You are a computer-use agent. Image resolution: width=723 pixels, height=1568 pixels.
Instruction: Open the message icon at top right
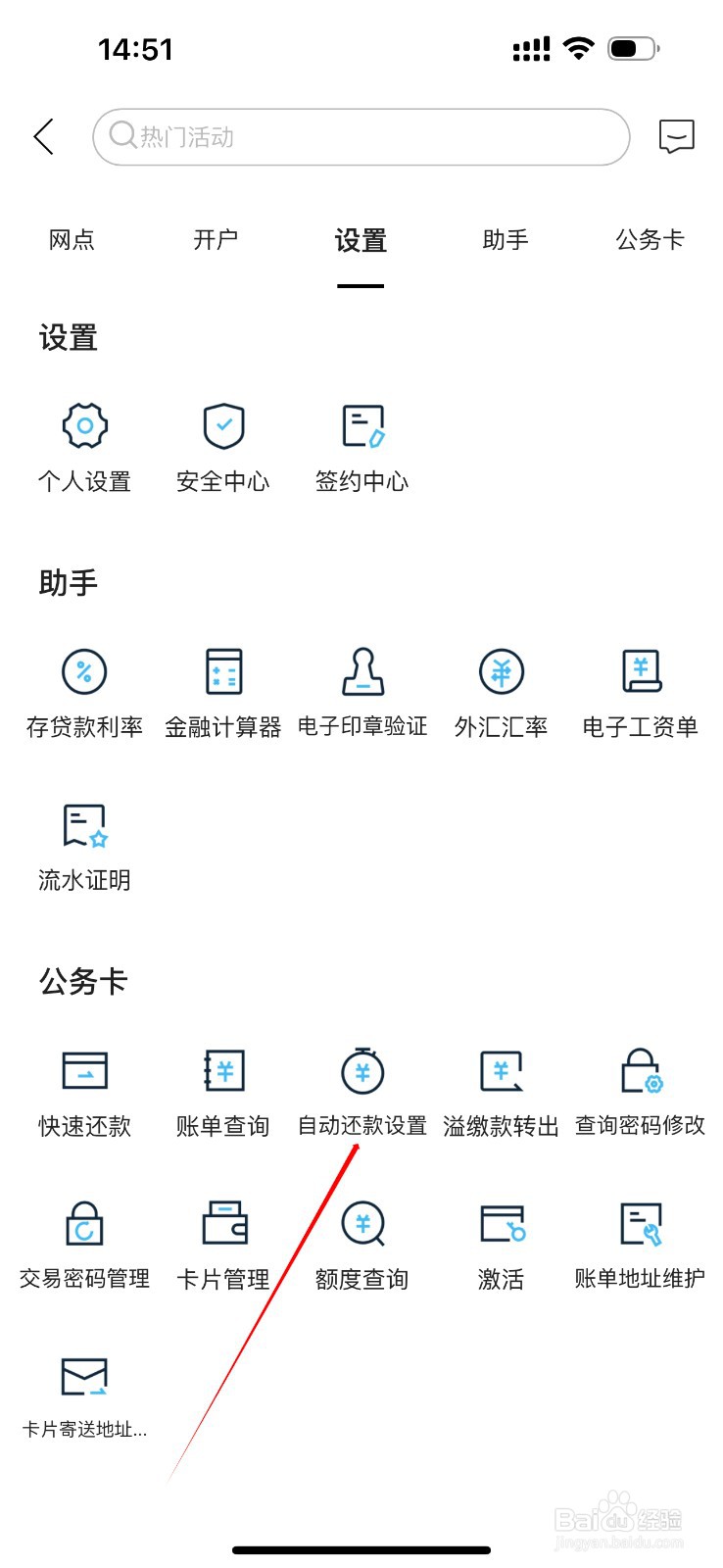pyautogui.click(x=676, y=136)
